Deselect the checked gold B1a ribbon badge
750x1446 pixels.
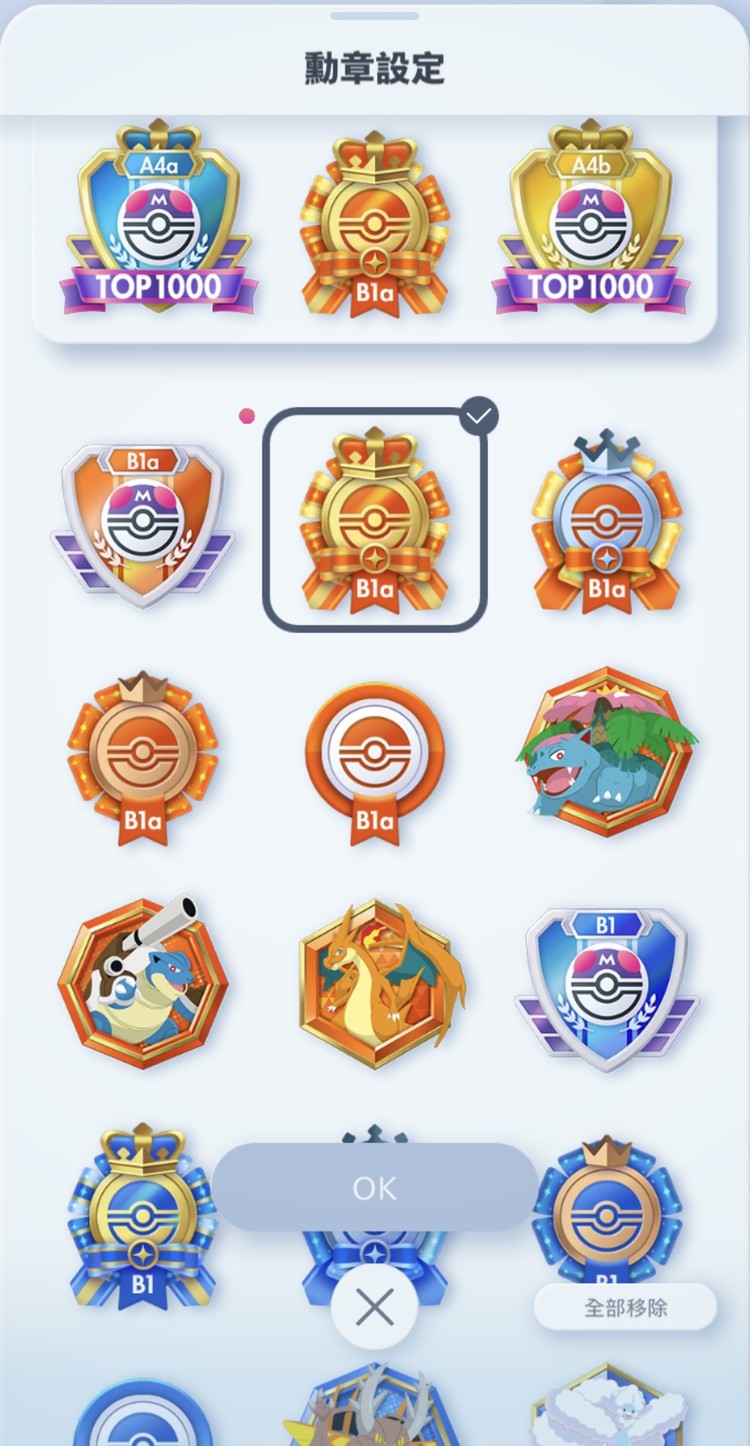point(375,520)
